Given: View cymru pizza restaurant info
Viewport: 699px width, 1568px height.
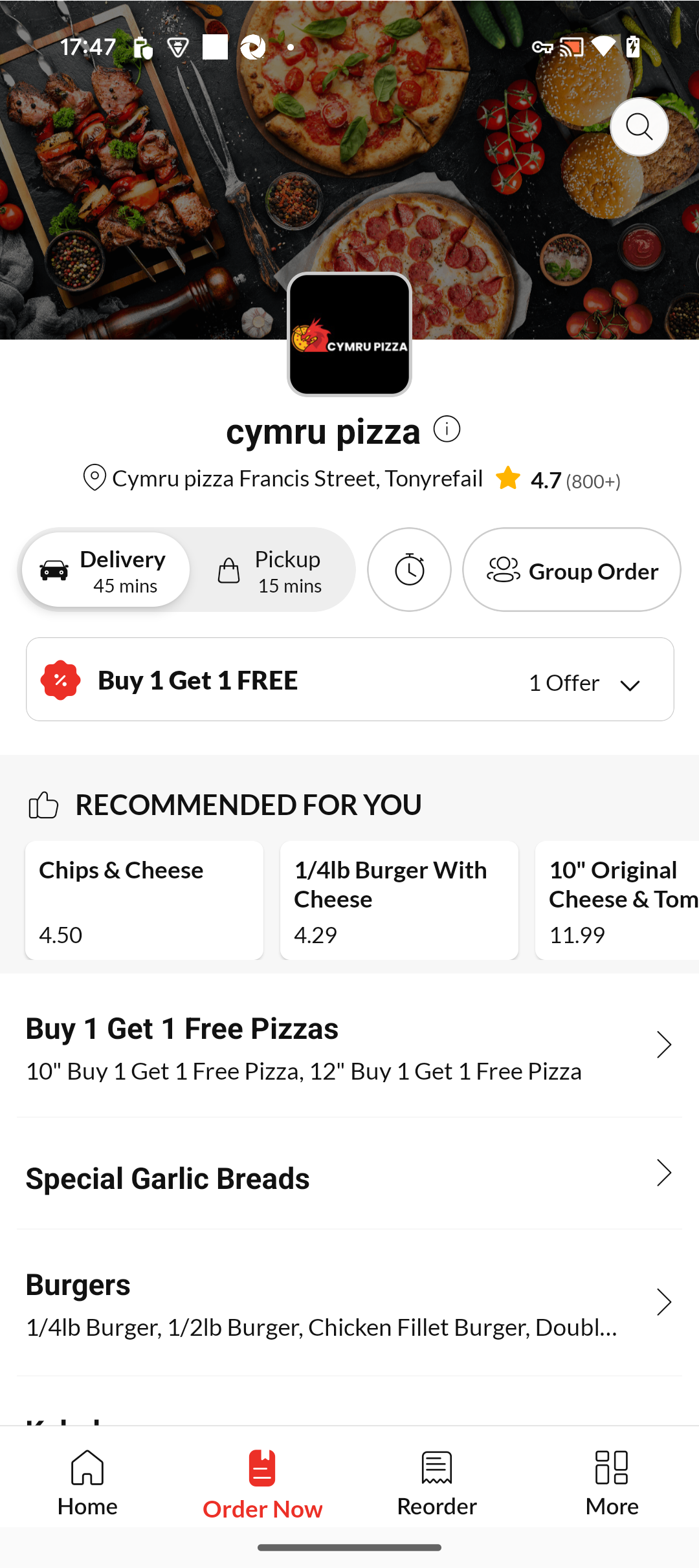Looking at the screenshot, I should pos(447,430).
